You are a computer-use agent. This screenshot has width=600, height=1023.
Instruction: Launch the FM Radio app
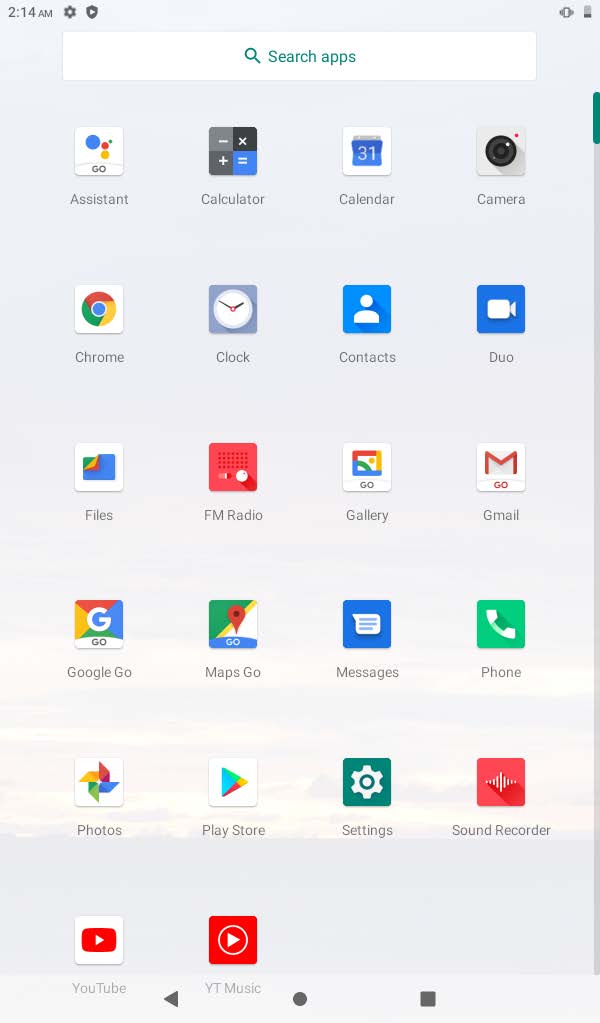(x=233, y=467)
